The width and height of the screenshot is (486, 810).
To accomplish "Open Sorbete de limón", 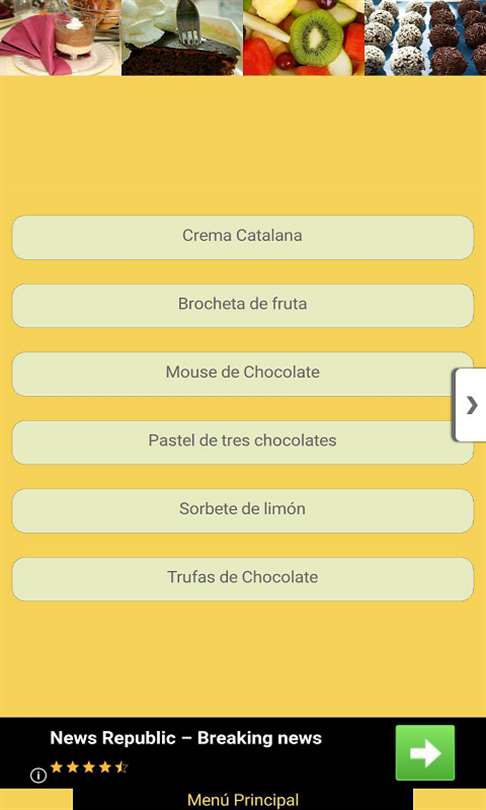I will click(243, 510).
